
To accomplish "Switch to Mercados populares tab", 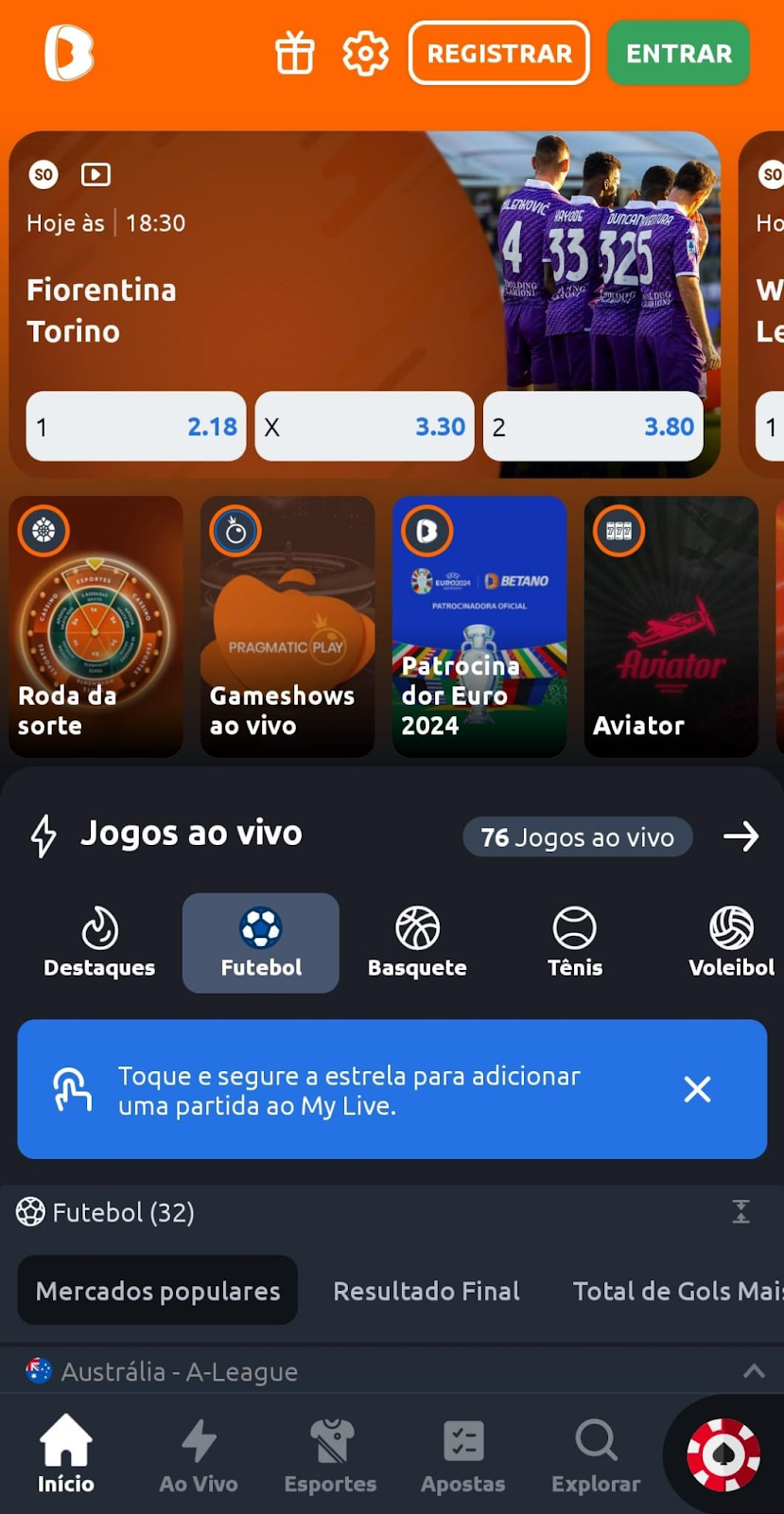I will coord(157,1291).
